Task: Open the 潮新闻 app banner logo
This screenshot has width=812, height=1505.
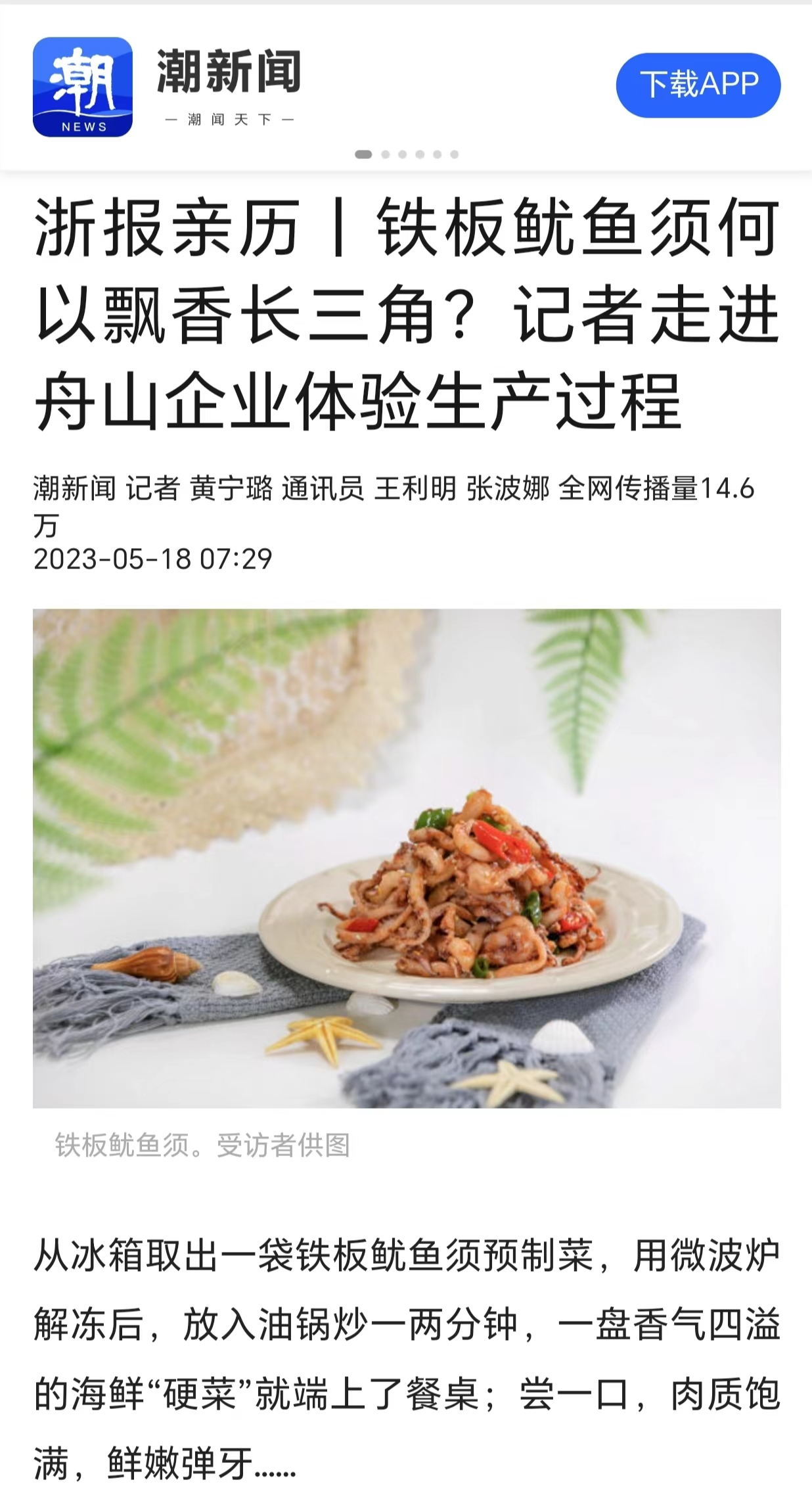Action: tap(83, 87)
